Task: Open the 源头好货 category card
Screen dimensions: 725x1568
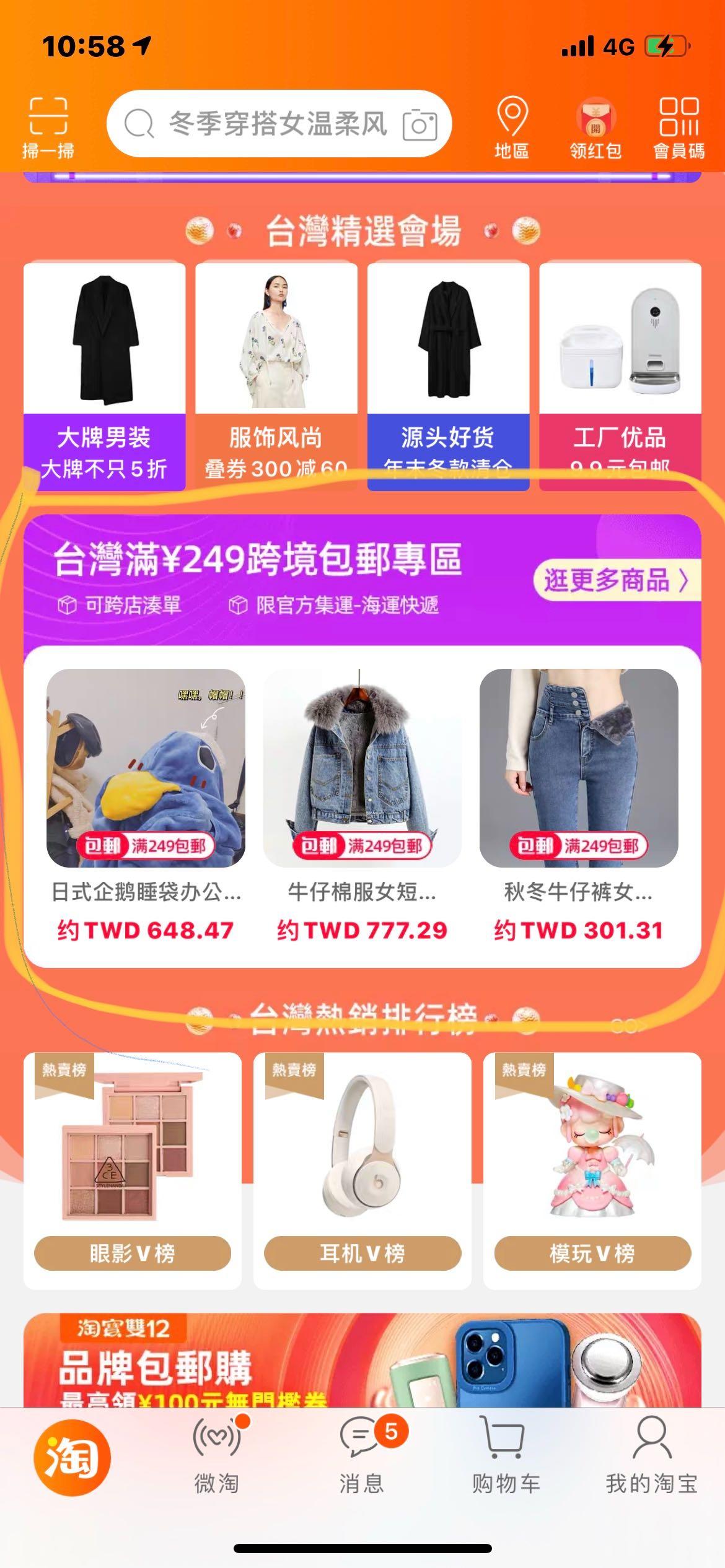Action: point(448,375)
